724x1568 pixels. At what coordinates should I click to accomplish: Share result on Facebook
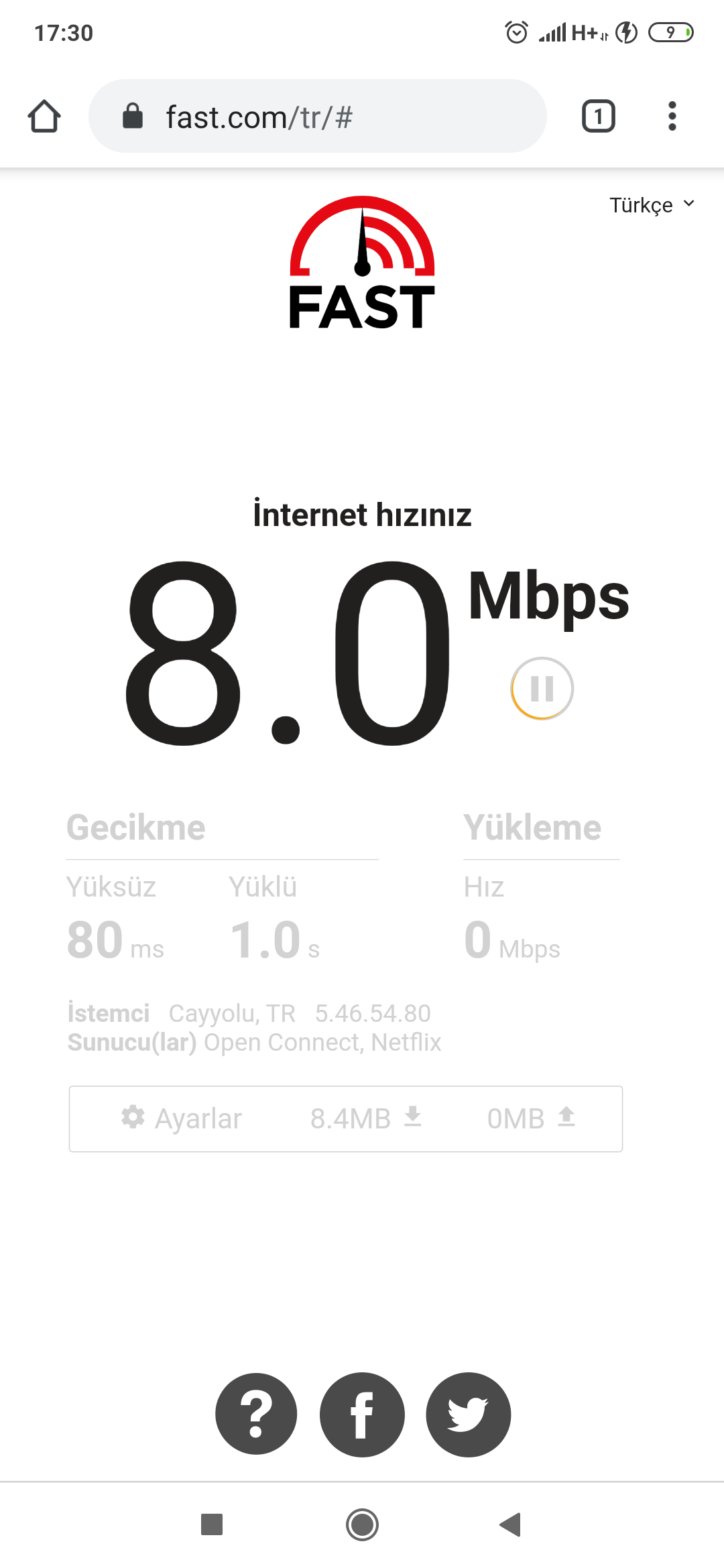(x=362, y=1414)
